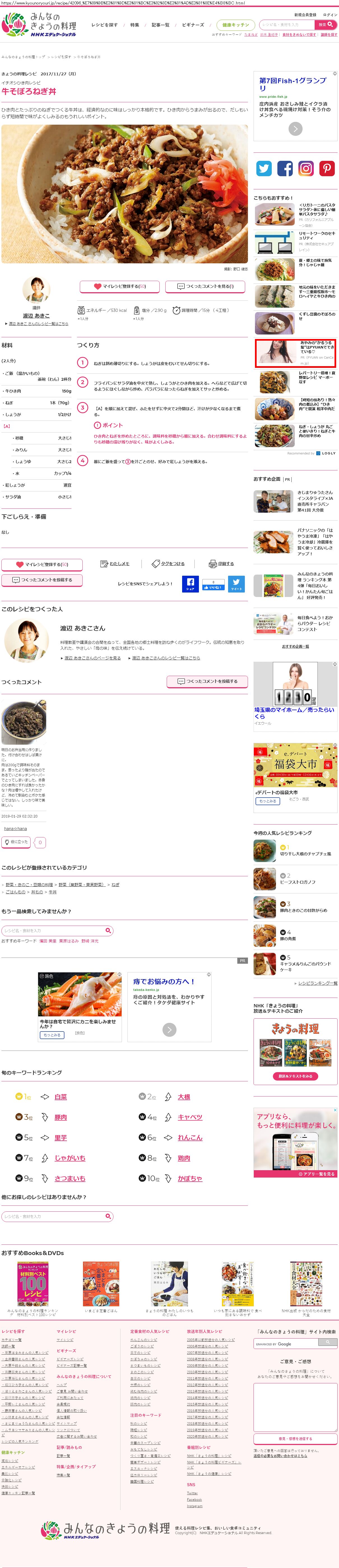Tap 白菜 in the seasonal keyword ranking
Viewport: 339px width, 1568px height.
coord(60,1097)
